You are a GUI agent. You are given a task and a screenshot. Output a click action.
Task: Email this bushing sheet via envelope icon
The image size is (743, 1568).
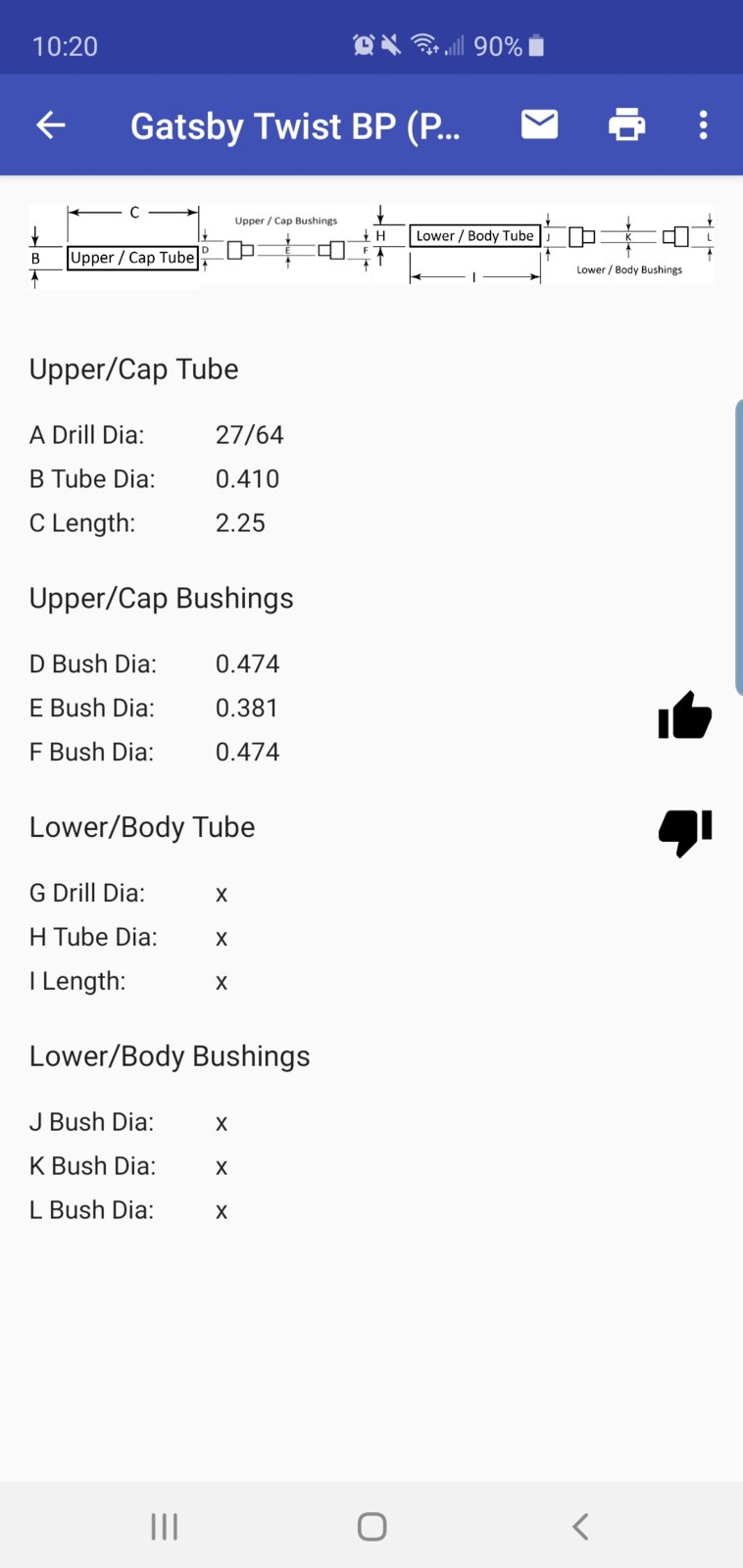(x=539, y=124)
